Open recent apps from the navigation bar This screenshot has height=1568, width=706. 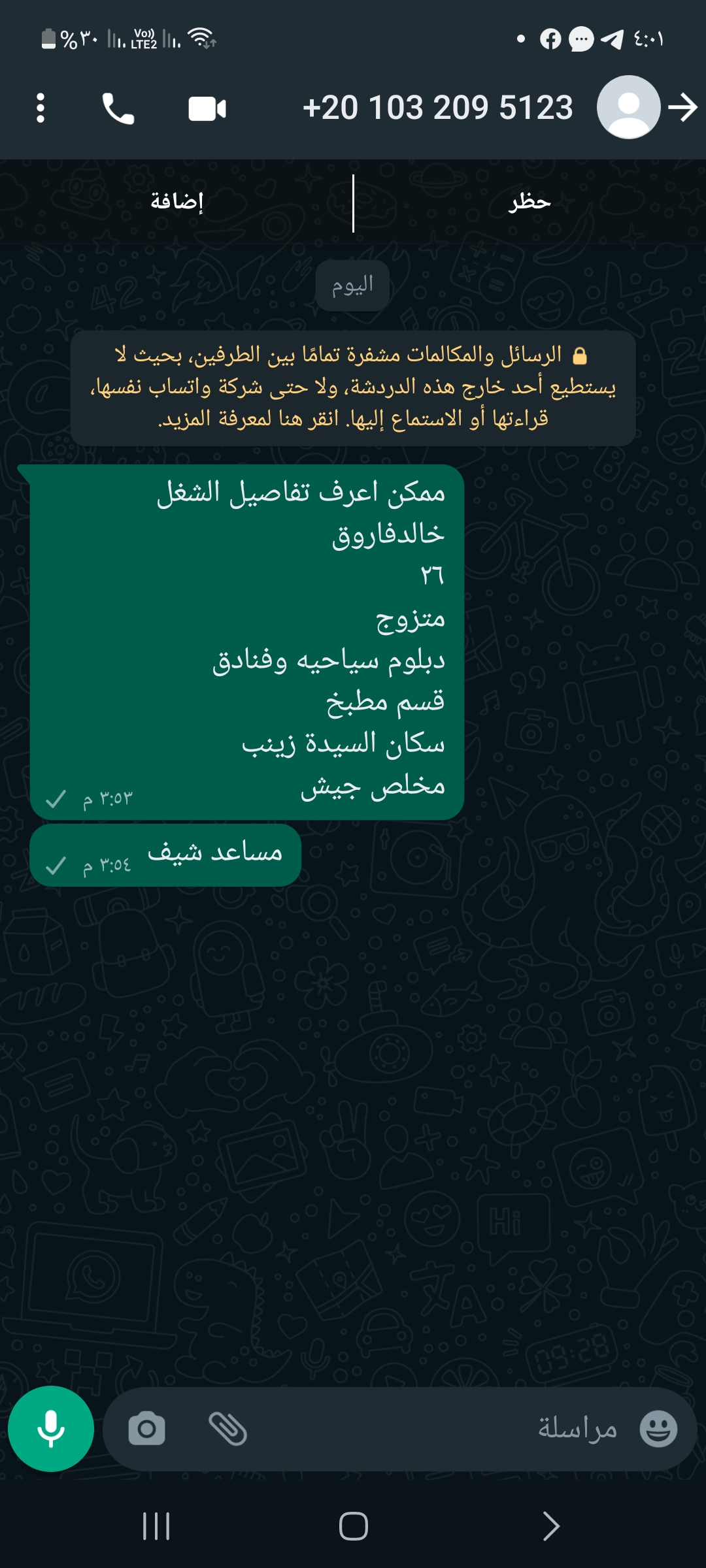(x=156, y=1526)
